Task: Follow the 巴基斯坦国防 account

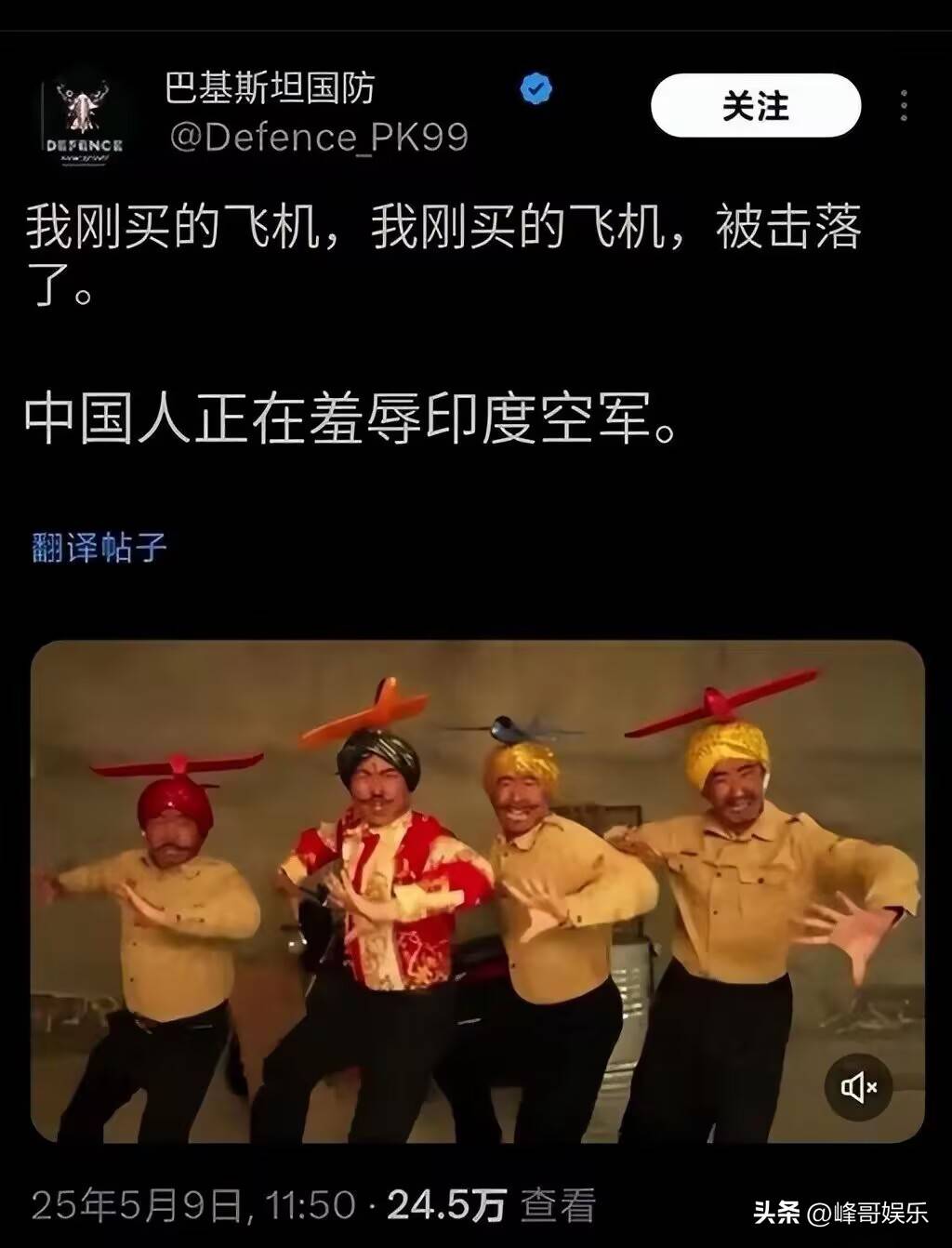Action: [755, 107]
